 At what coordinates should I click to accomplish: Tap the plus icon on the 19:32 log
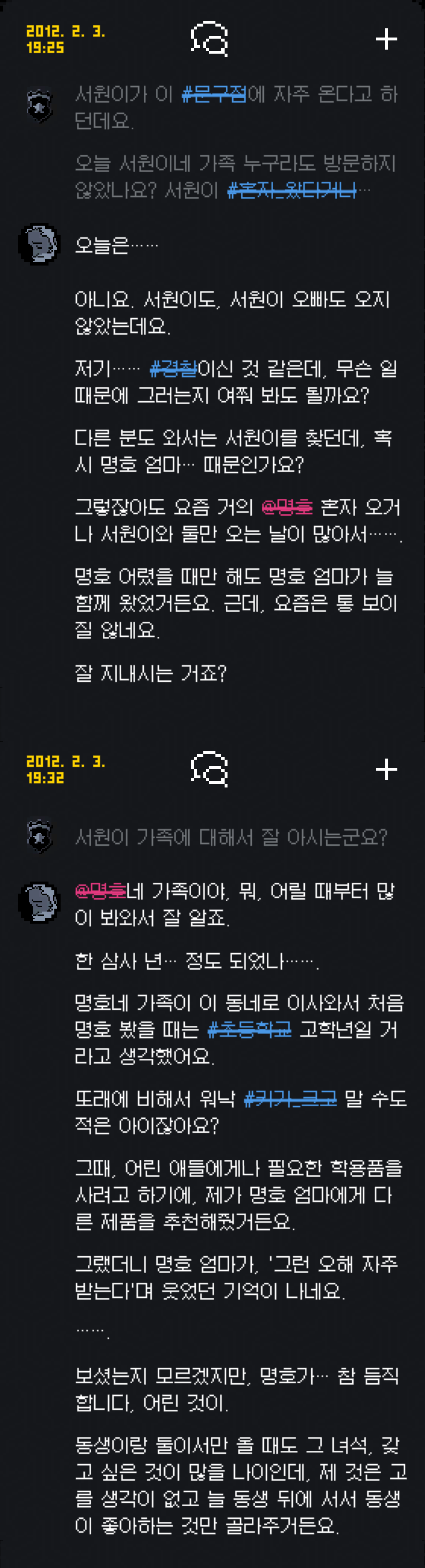click(x=386, y=770)
